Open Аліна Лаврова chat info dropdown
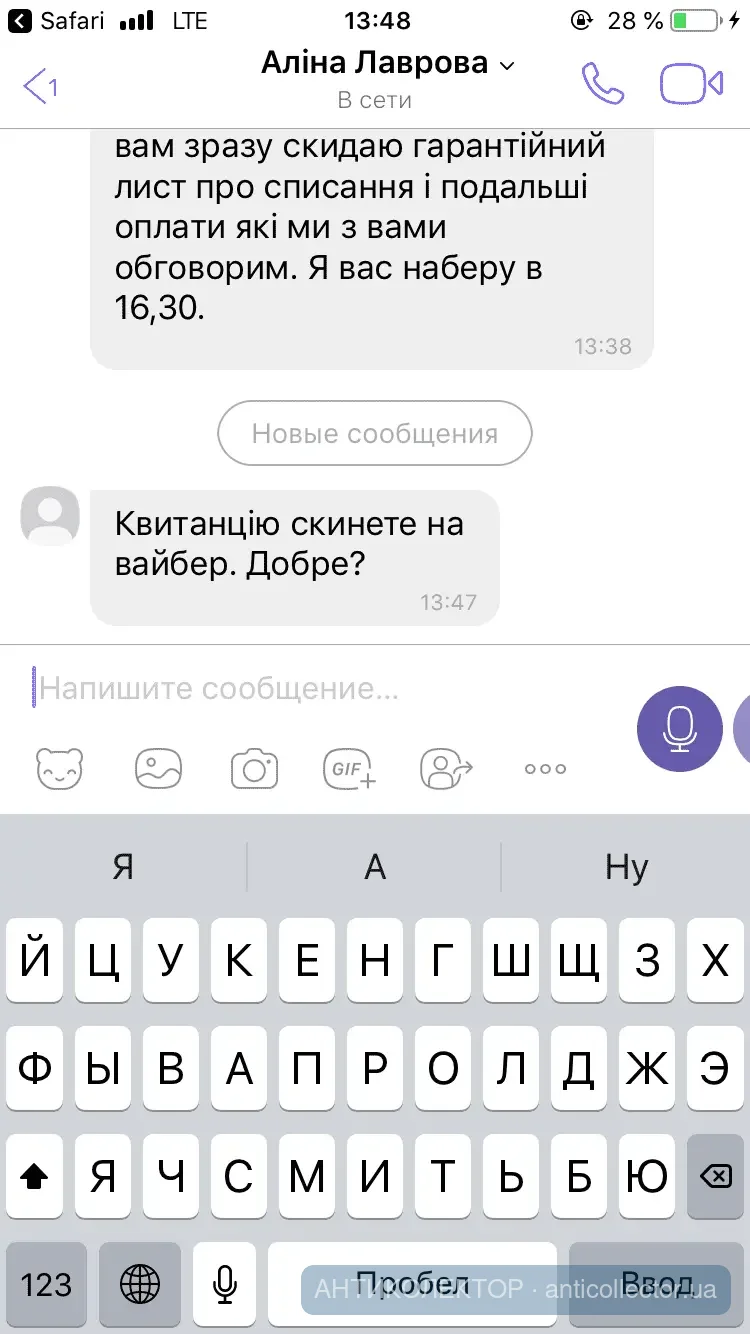Screen dimensions: 750x1334 coord(388,65)
